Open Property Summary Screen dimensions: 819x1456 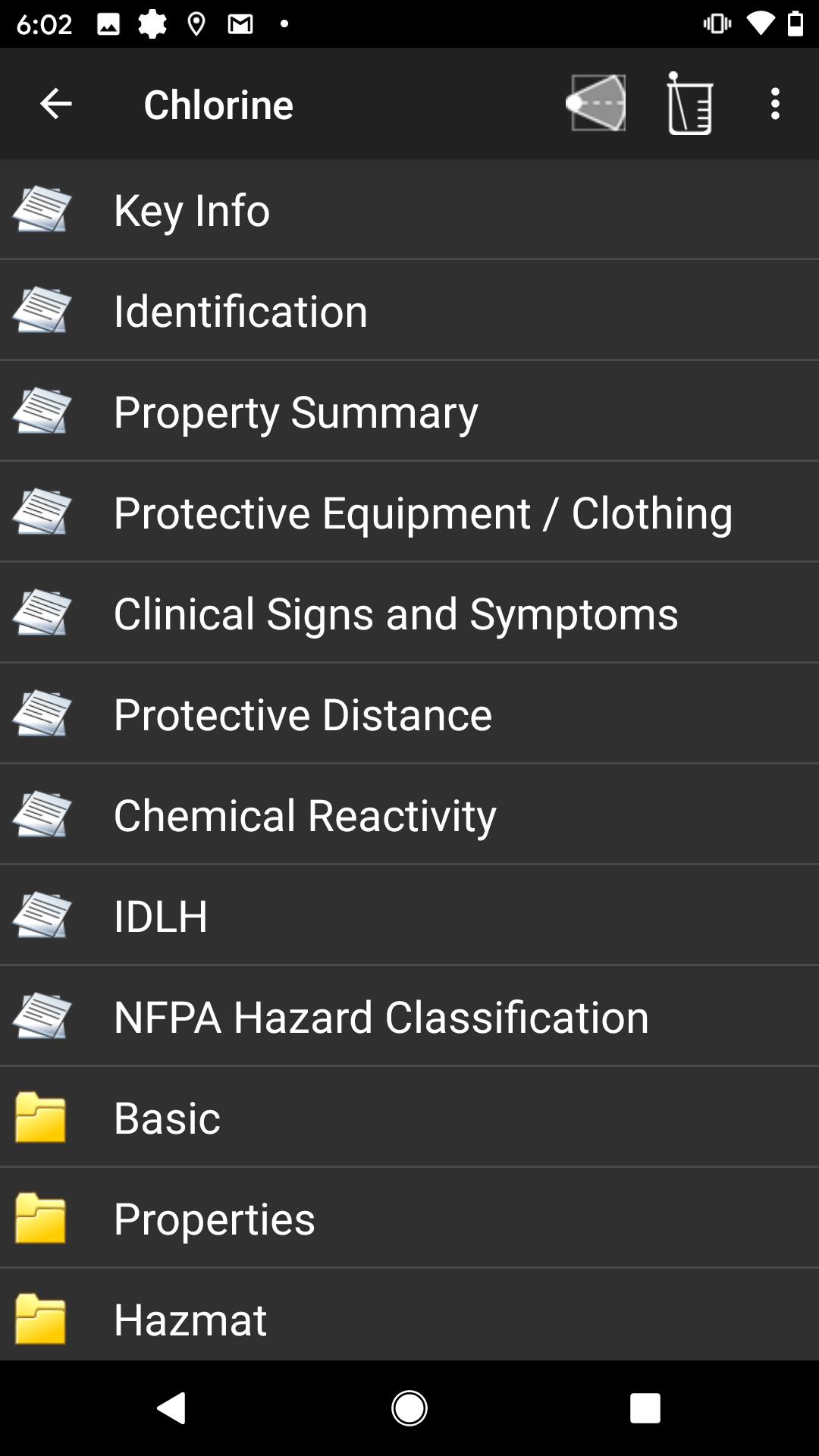[409, 411]
